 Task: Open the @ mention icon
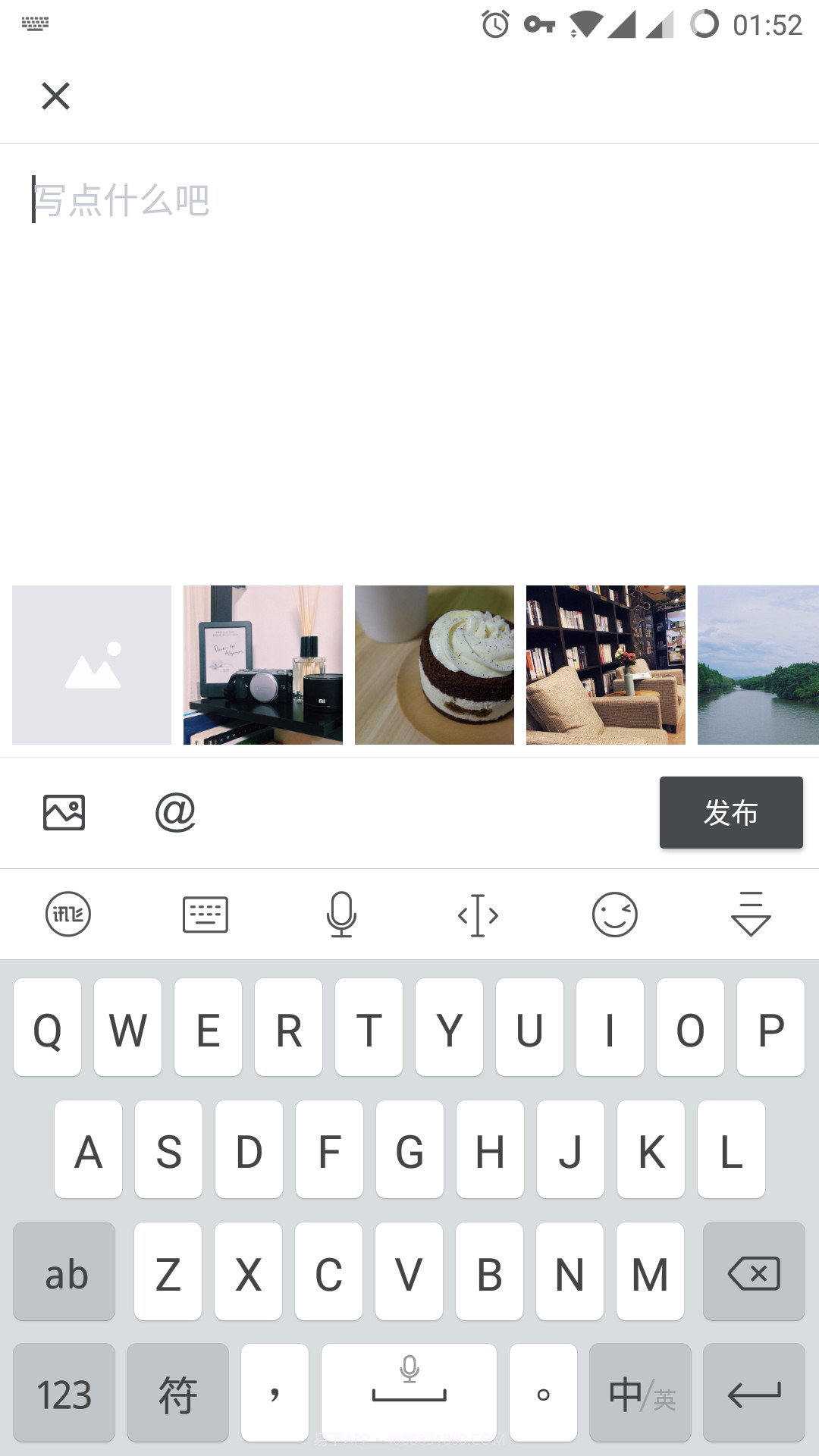pos(176,812)
